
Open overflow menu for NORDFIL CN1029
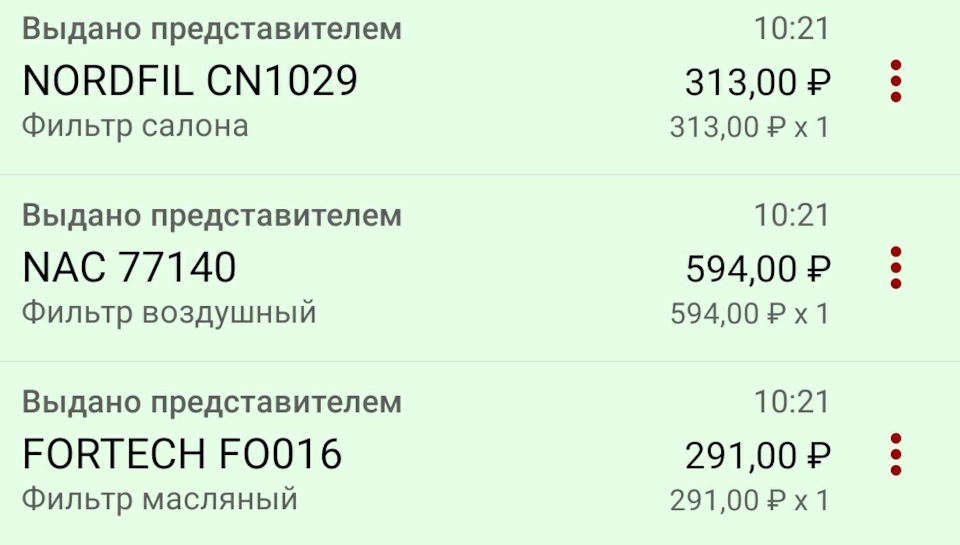pyautogui.click(x=895, y=81)
